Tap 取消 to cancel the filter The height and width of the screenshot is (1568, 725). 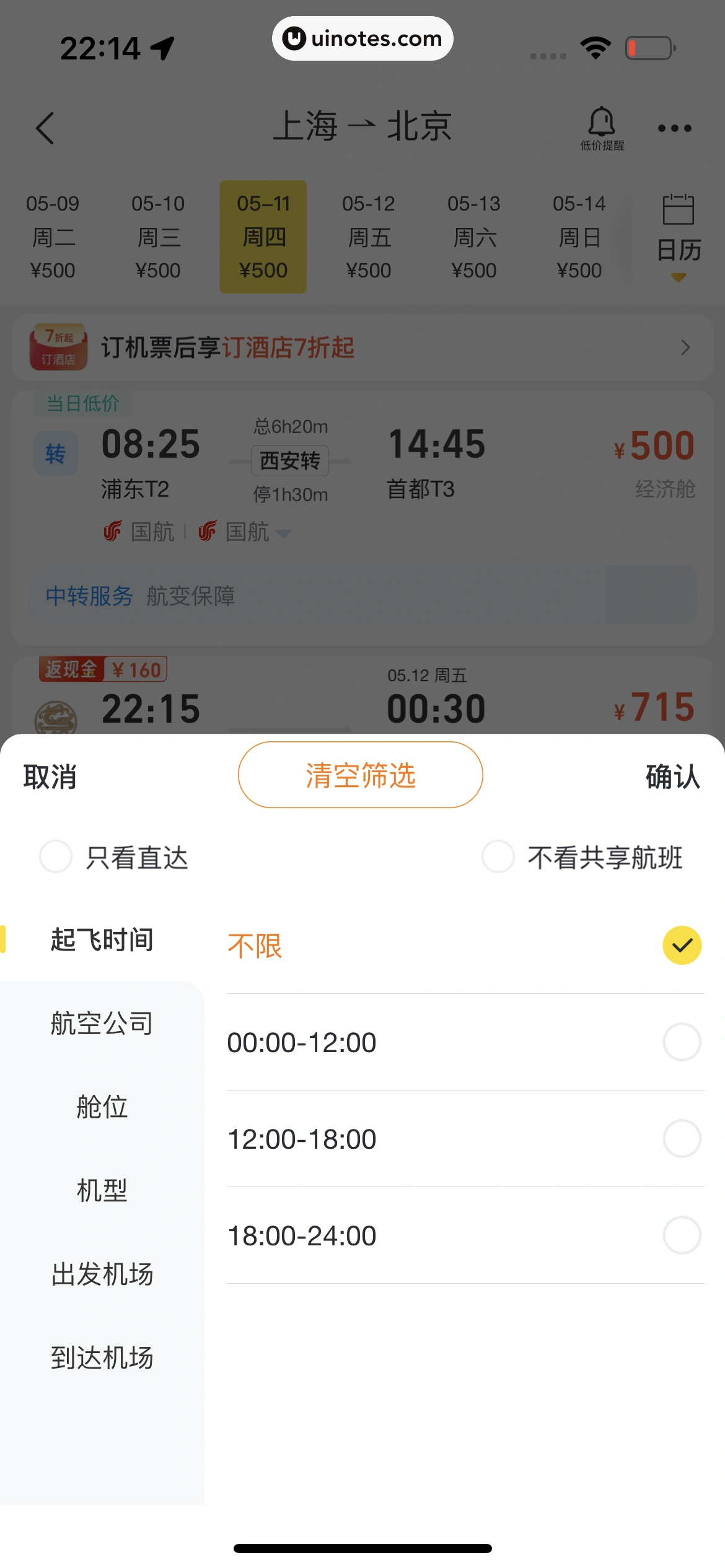tap(50, 777)
